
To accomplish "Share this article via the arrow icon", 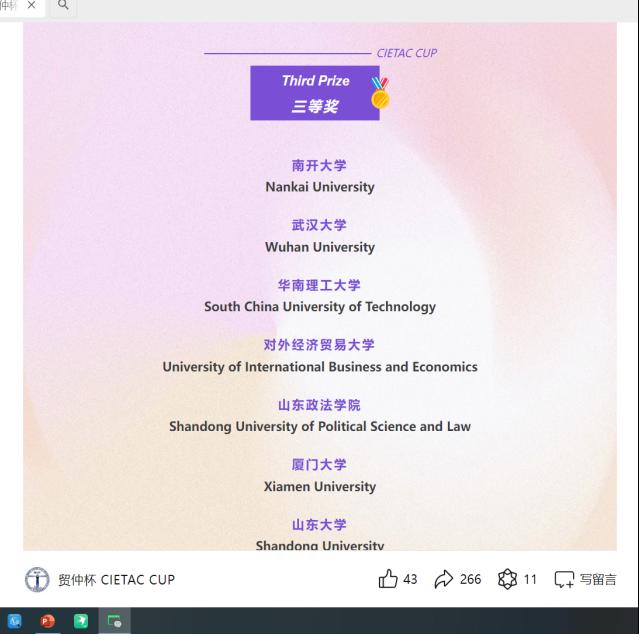I will tap(443, 579).
